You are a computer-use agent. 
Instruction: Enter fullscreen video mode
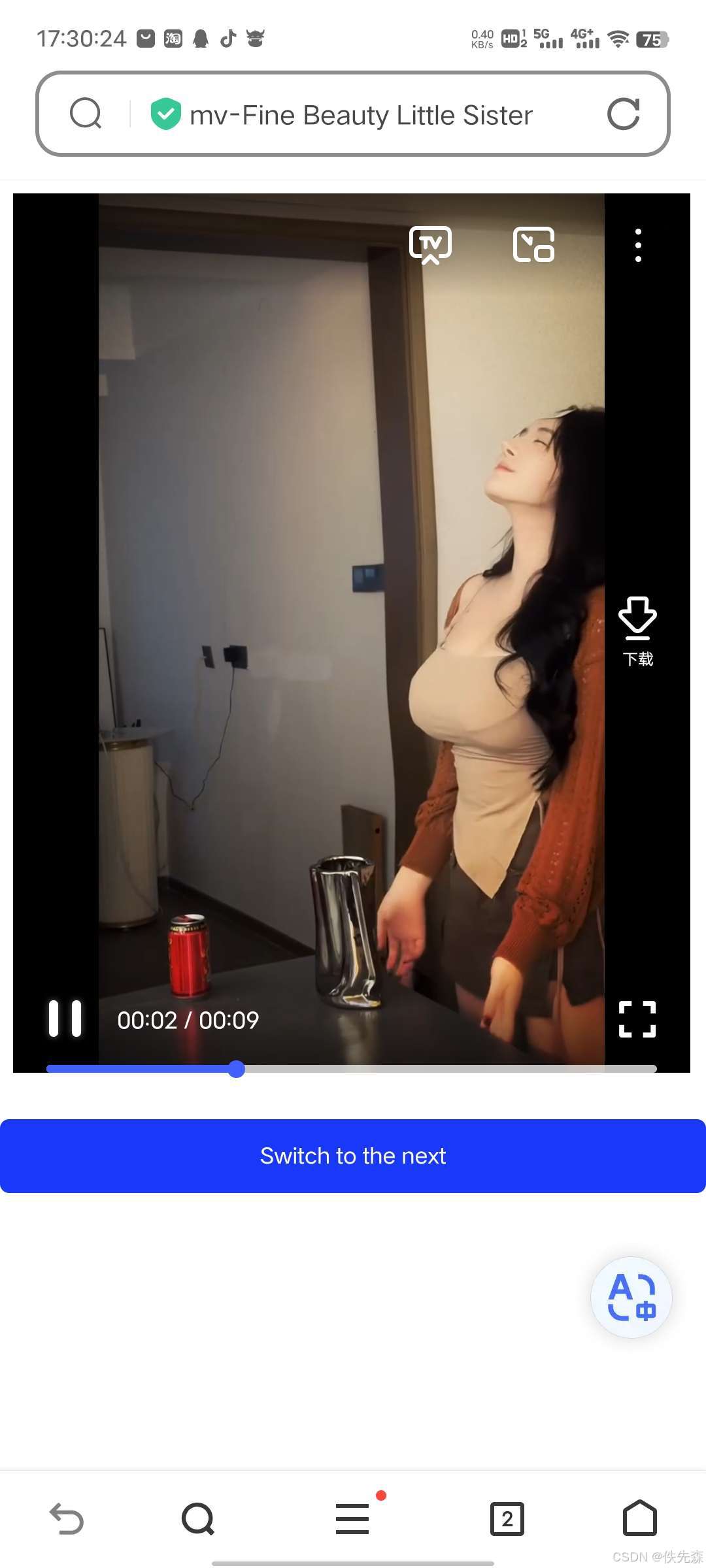[x=637, y=1019]
